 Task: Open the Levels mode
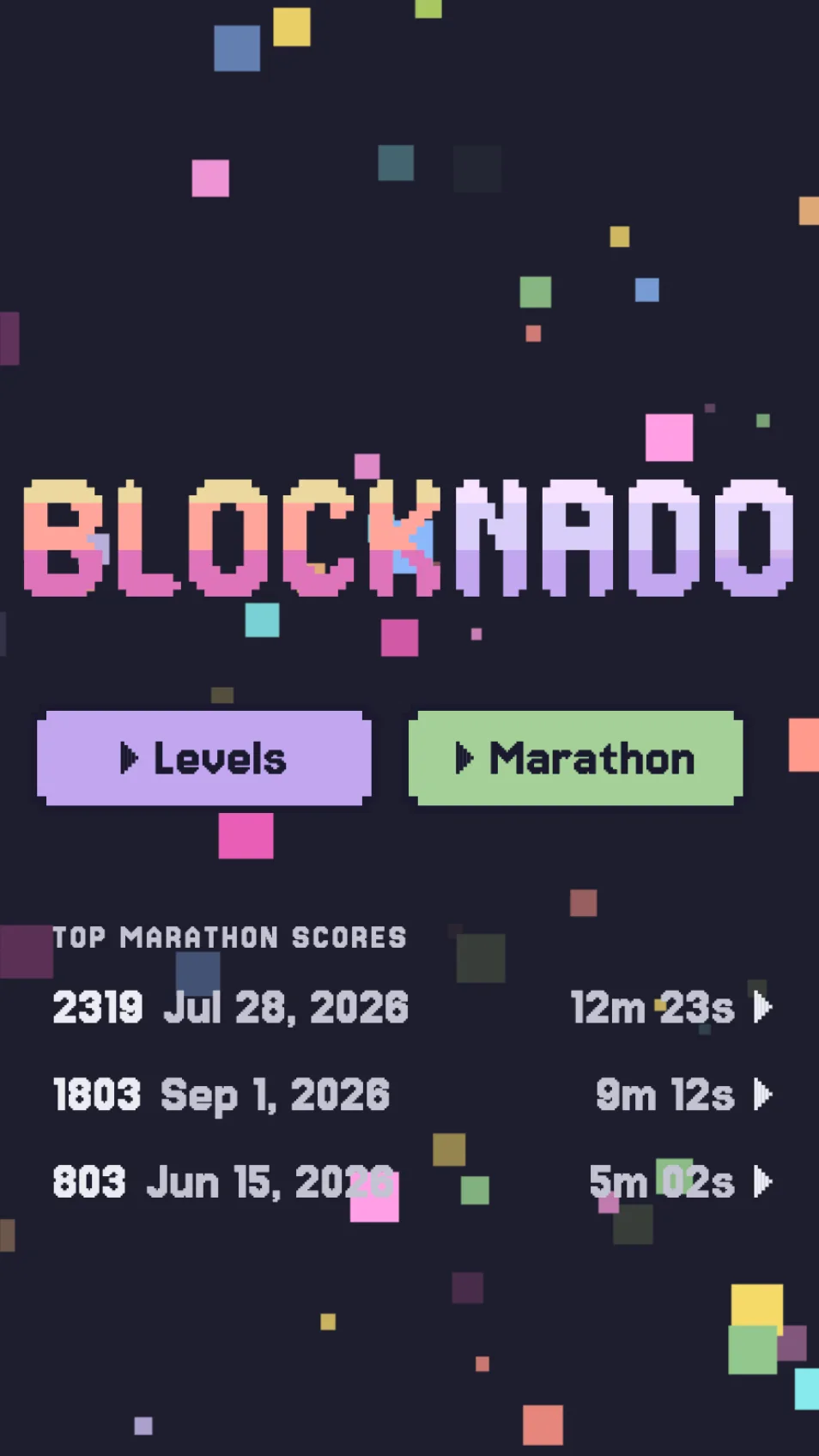pyautogui.click(x=204, y=758)
